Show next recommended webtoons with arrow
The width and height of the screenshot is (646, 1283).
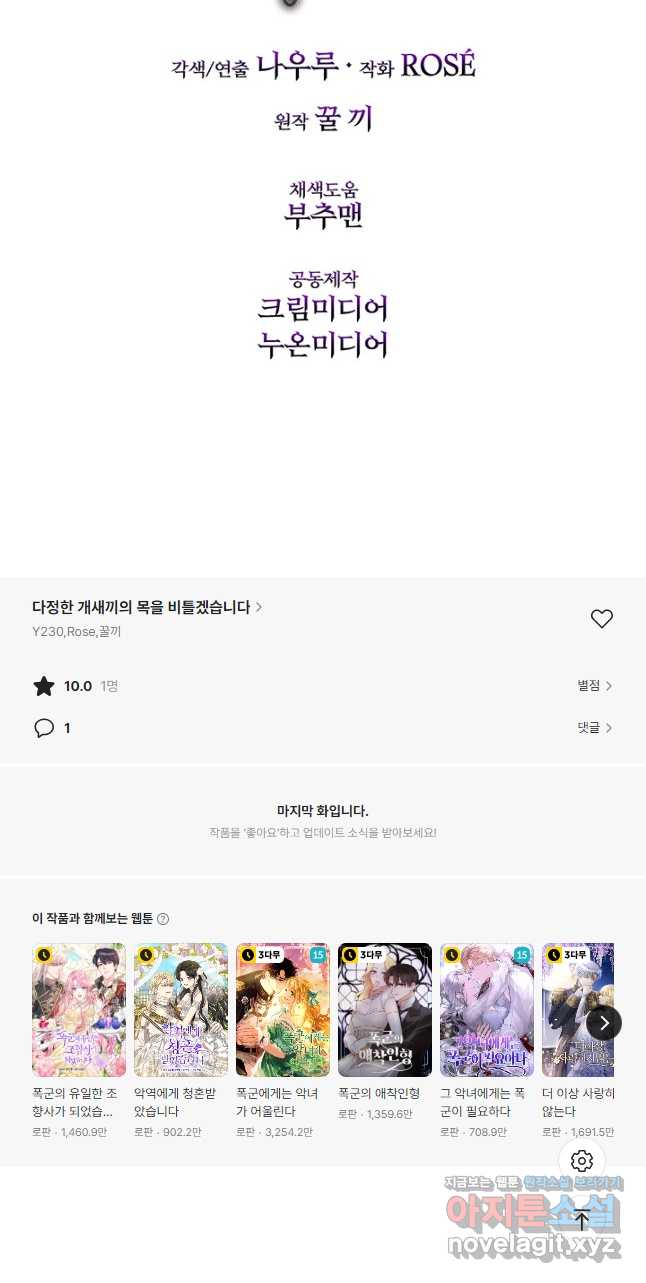click(x=604, y=1022)
